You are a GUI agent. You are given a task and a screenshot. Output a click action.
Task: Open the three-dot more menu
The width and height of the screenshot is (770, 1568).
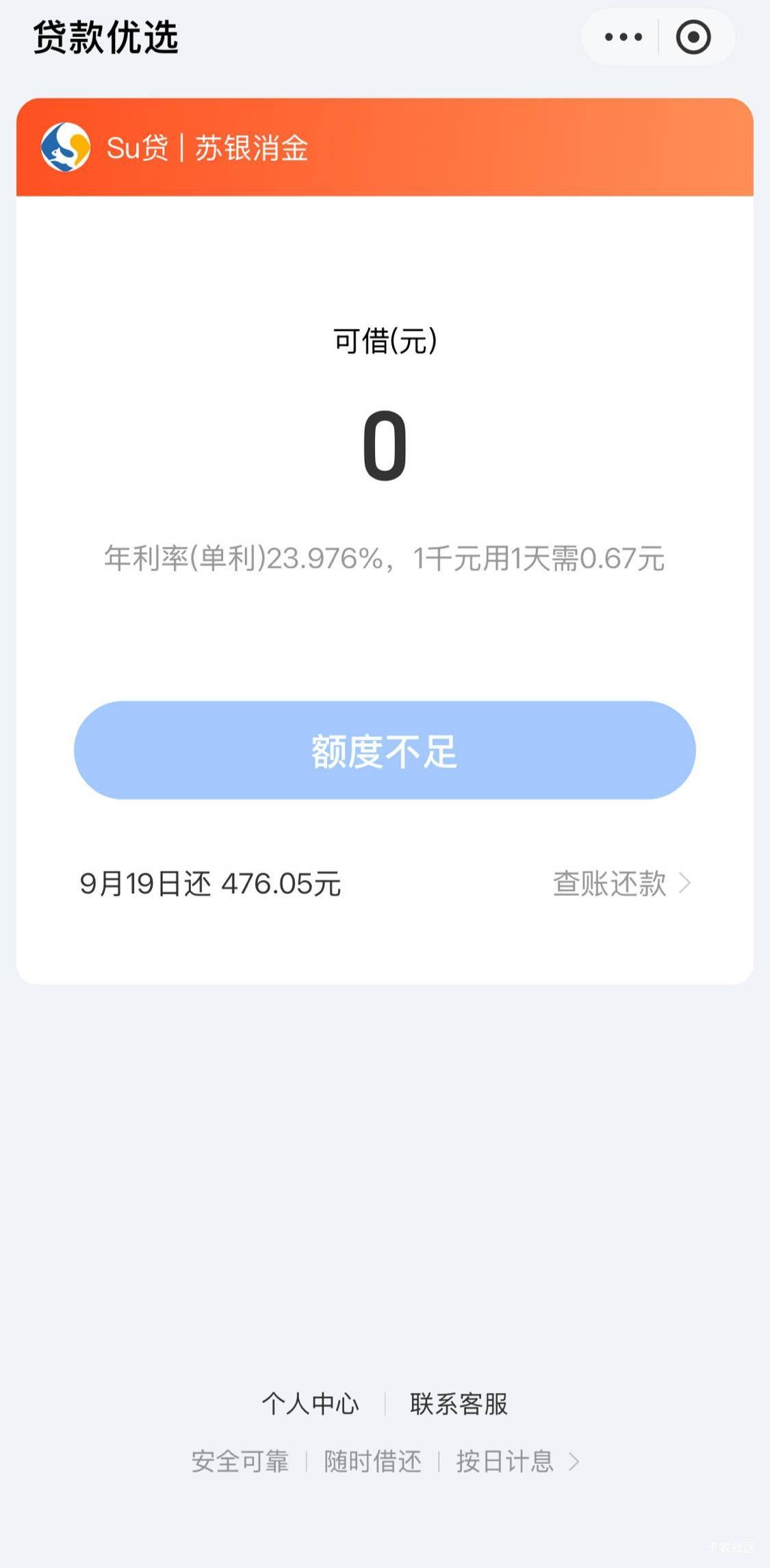623,37
